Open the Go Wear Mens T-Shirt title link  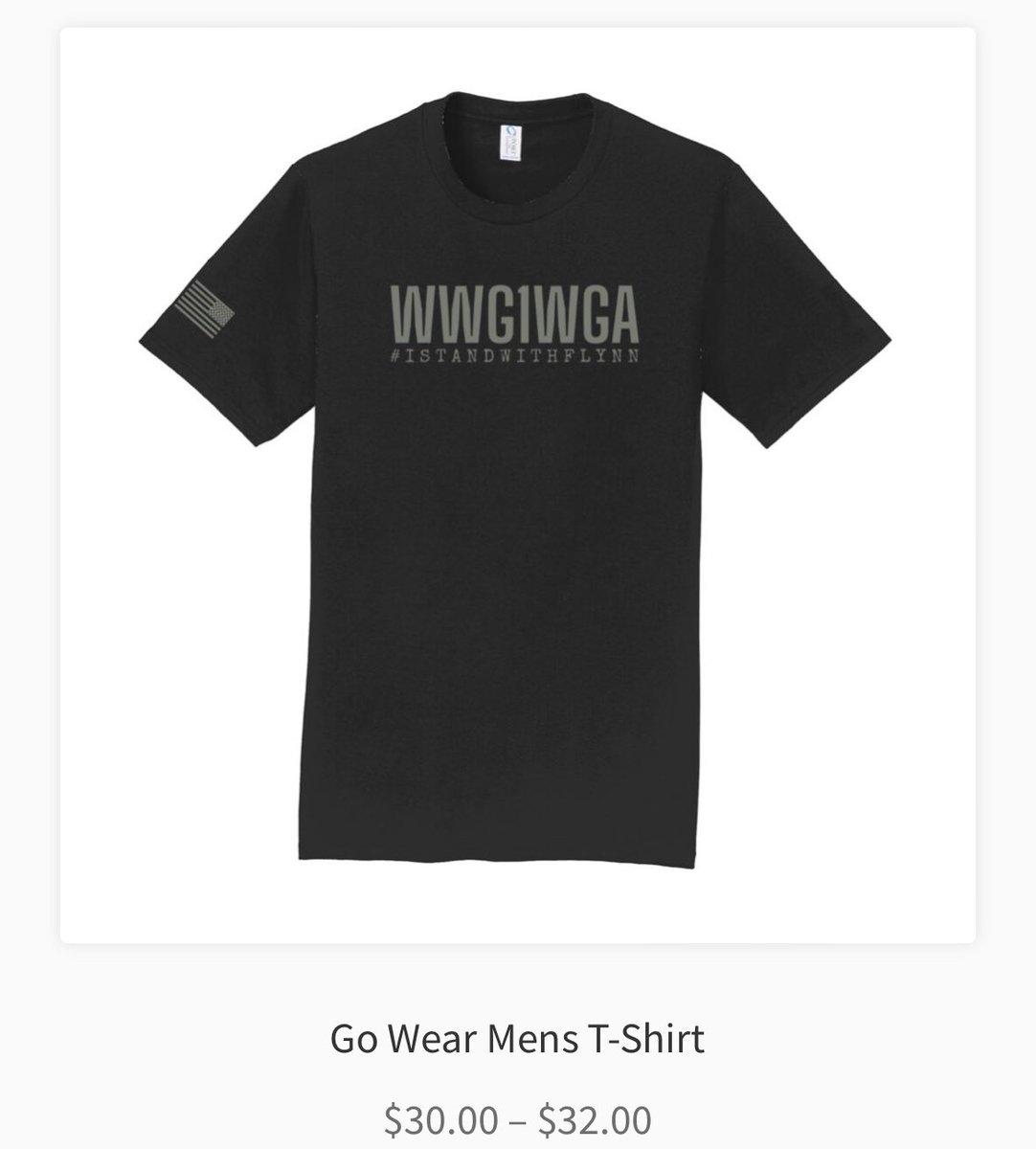pyautogui.click(x=517, y=1039)
